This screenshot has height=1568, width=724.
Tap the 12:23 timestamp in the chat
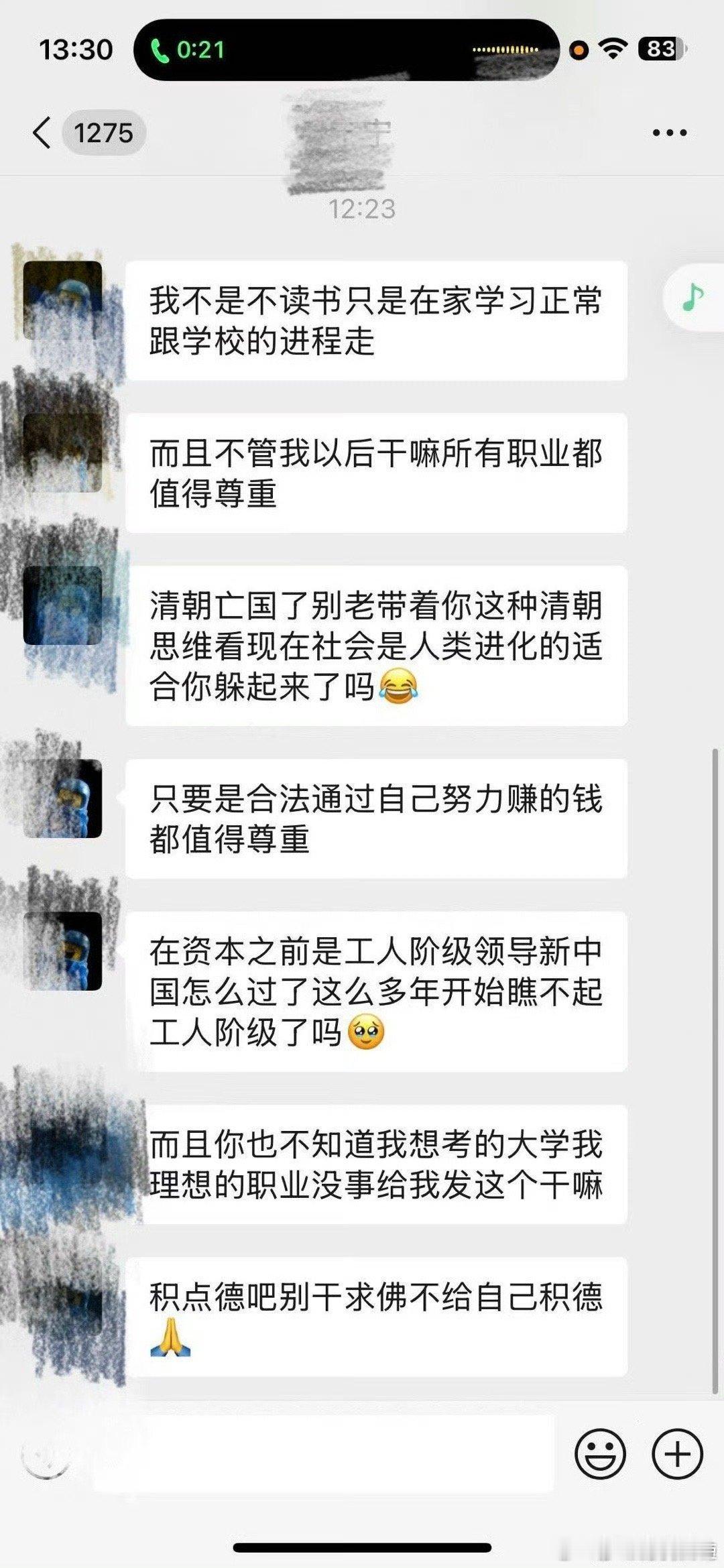(x=362, y=207)
